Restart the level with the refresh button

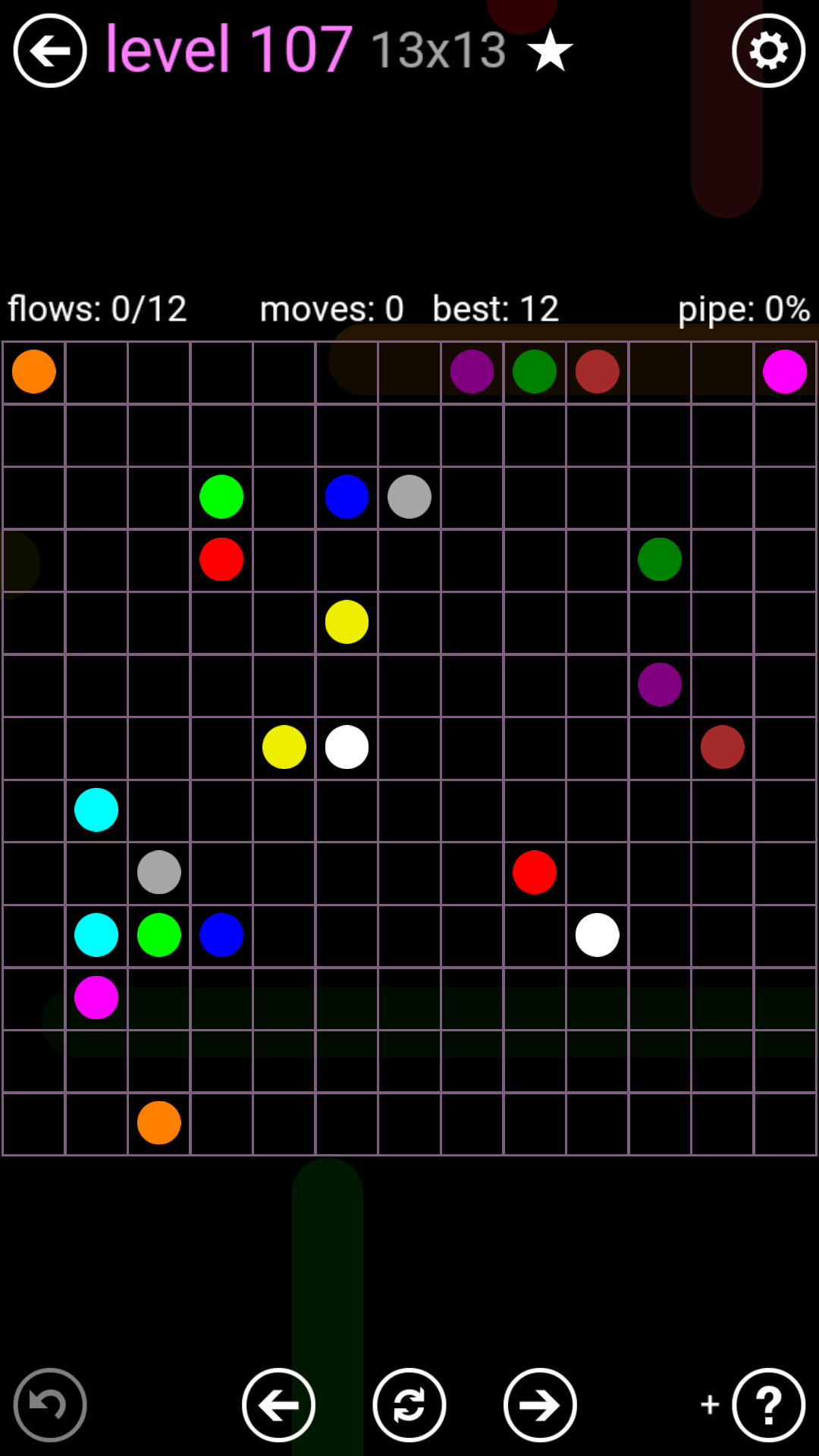[409, 1404]
